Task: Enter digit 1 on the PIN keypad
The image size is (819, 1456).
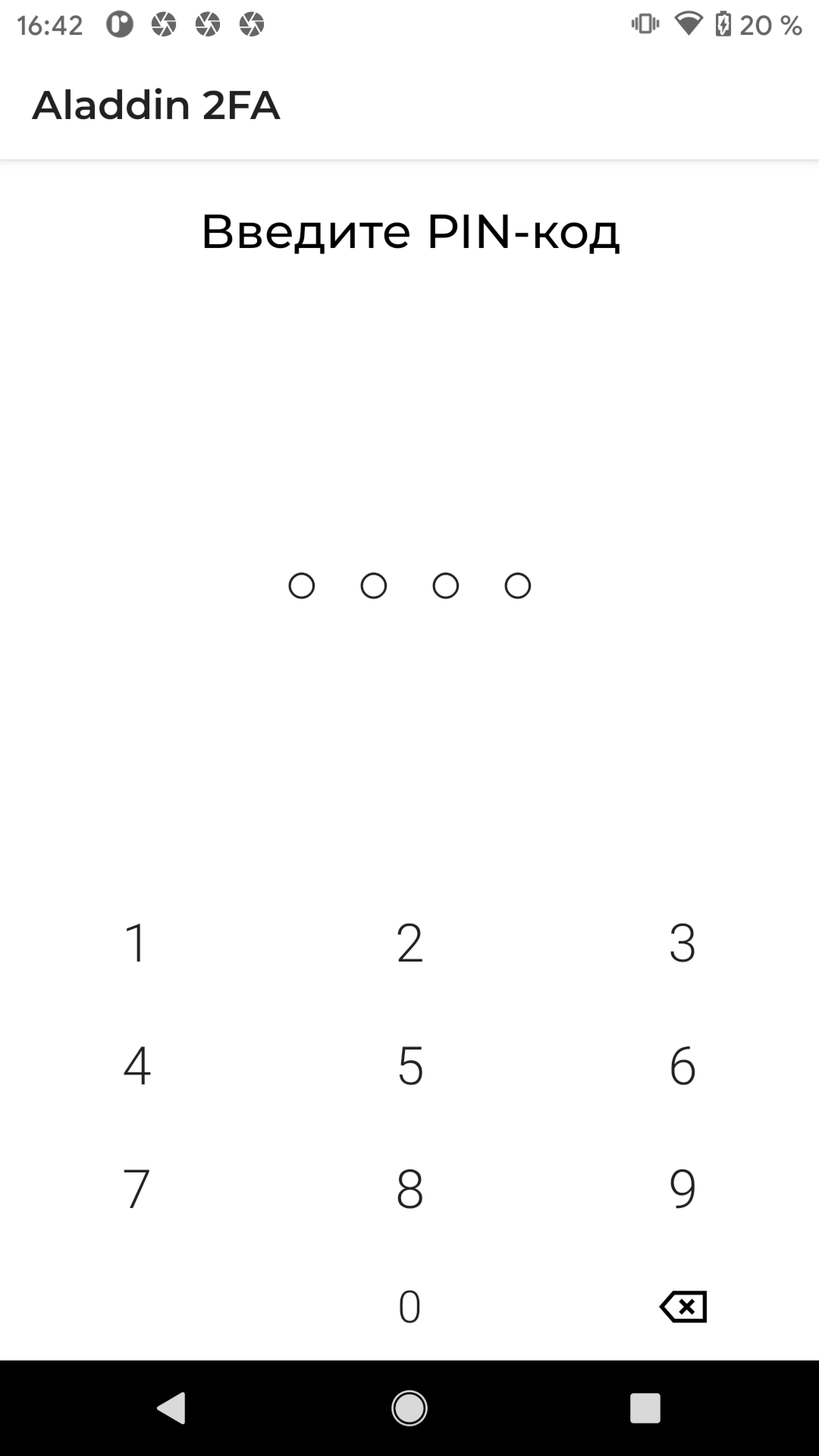Action: pyautogui.click(x=136, y=943)
